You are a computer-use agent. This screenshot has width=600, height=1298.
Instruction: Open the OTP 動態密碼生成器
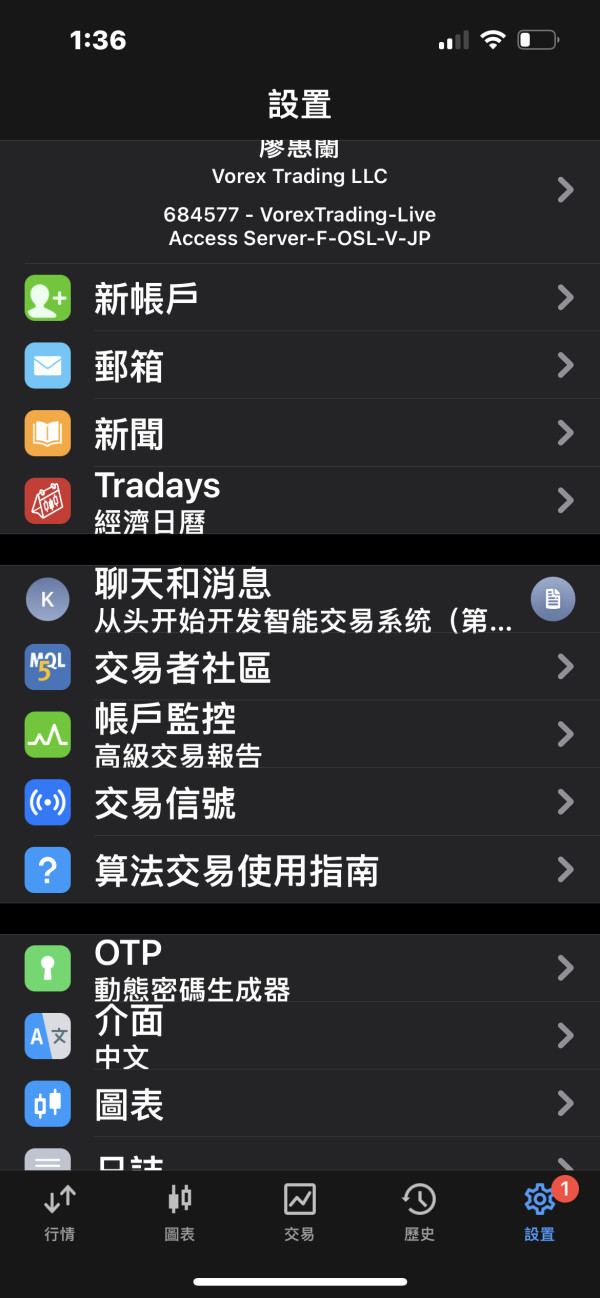click(300, 968)
